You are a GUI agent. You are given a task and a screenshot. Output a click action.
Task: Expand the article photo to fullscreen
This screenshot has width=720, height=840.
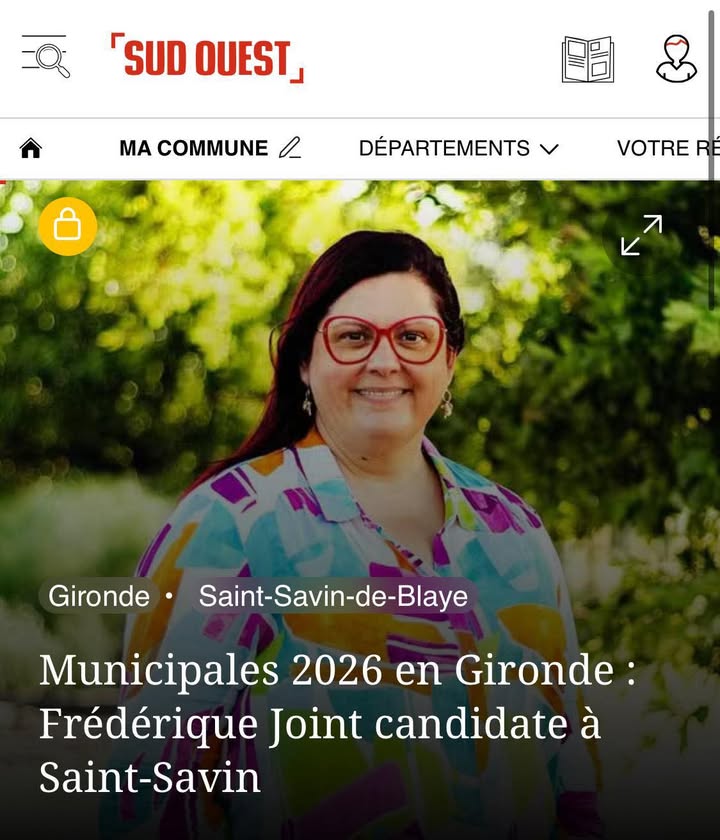coord(641,236)
